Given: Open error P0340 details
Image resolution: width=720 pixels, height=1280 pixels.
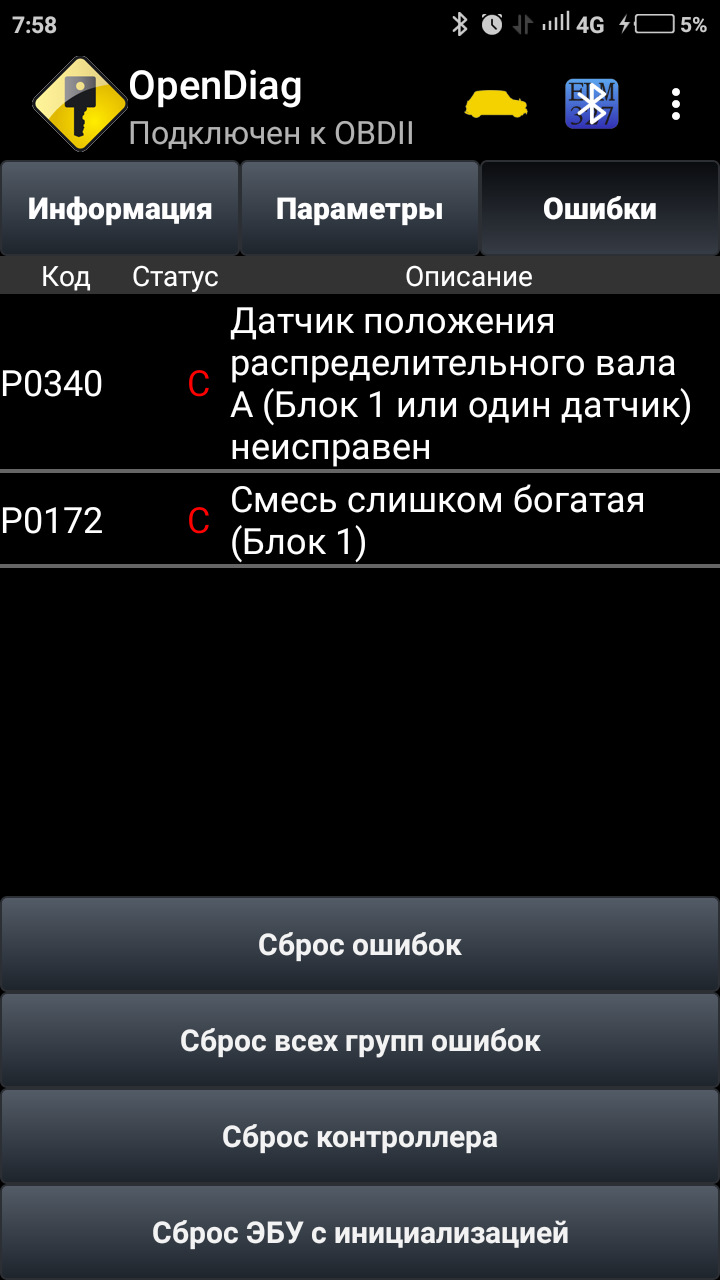Looking at the screenshot, I should (360, 384).
